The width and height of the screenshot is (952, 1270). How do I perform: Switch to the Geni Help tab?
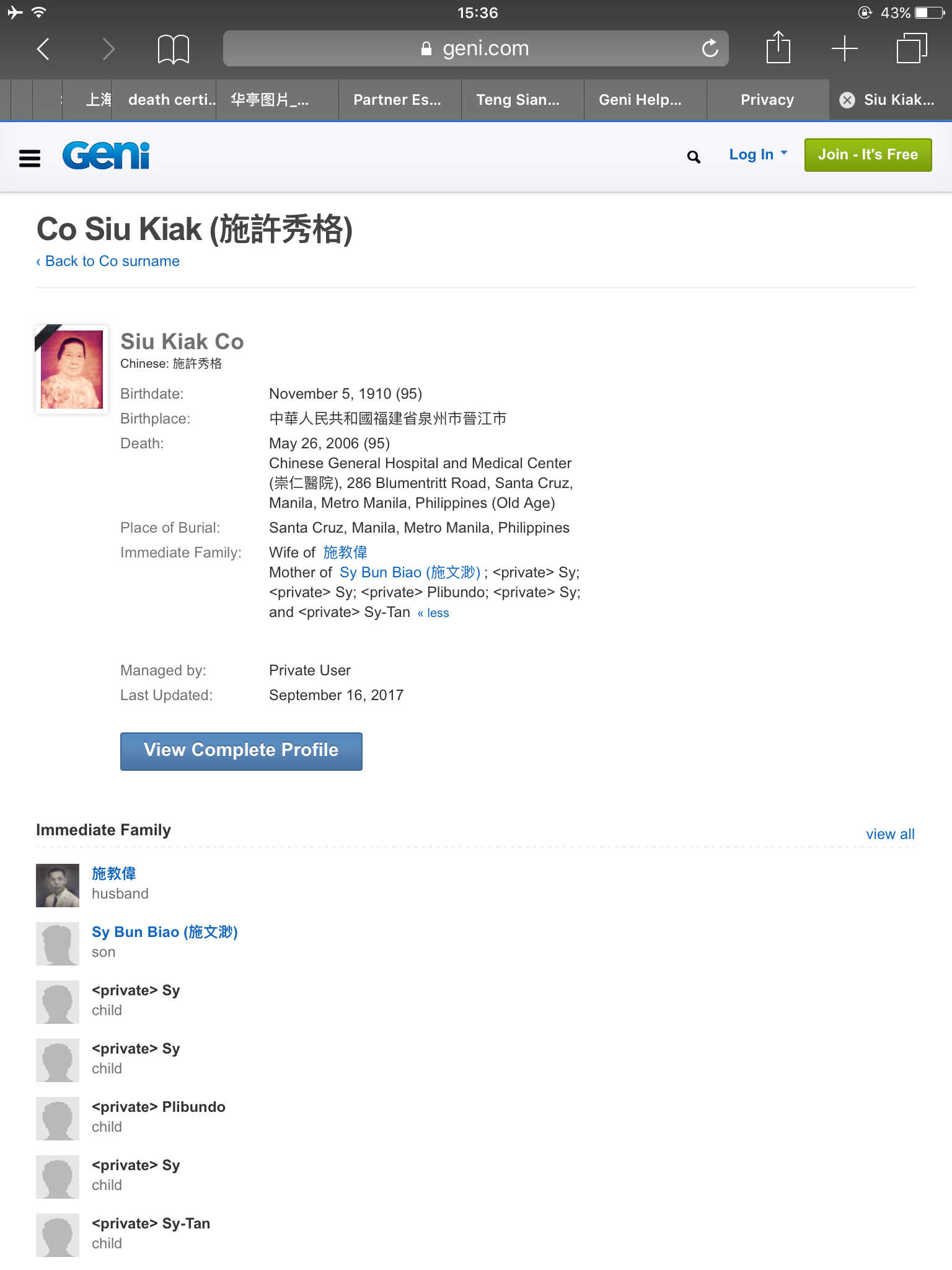[640, 100]
